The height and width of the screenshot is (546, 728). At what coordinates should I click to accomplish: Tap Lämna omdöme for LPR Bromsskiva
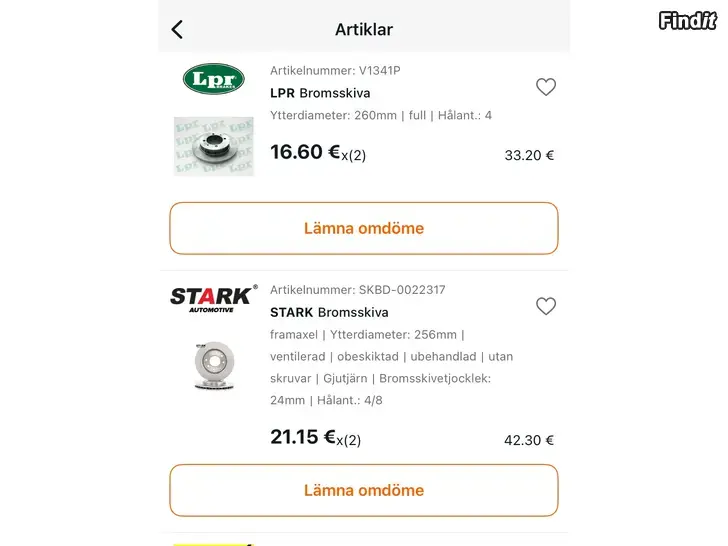(364, 229)
